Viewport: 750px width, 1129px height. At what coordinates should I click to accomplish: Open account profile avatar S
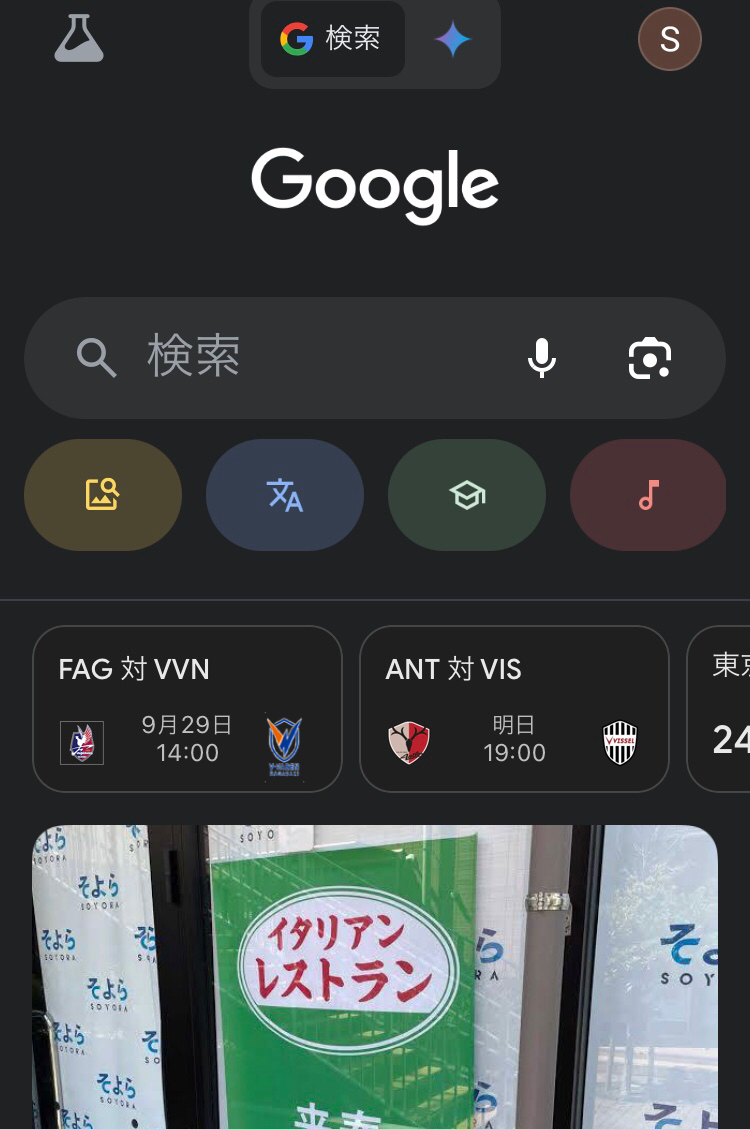pos(669,39)
